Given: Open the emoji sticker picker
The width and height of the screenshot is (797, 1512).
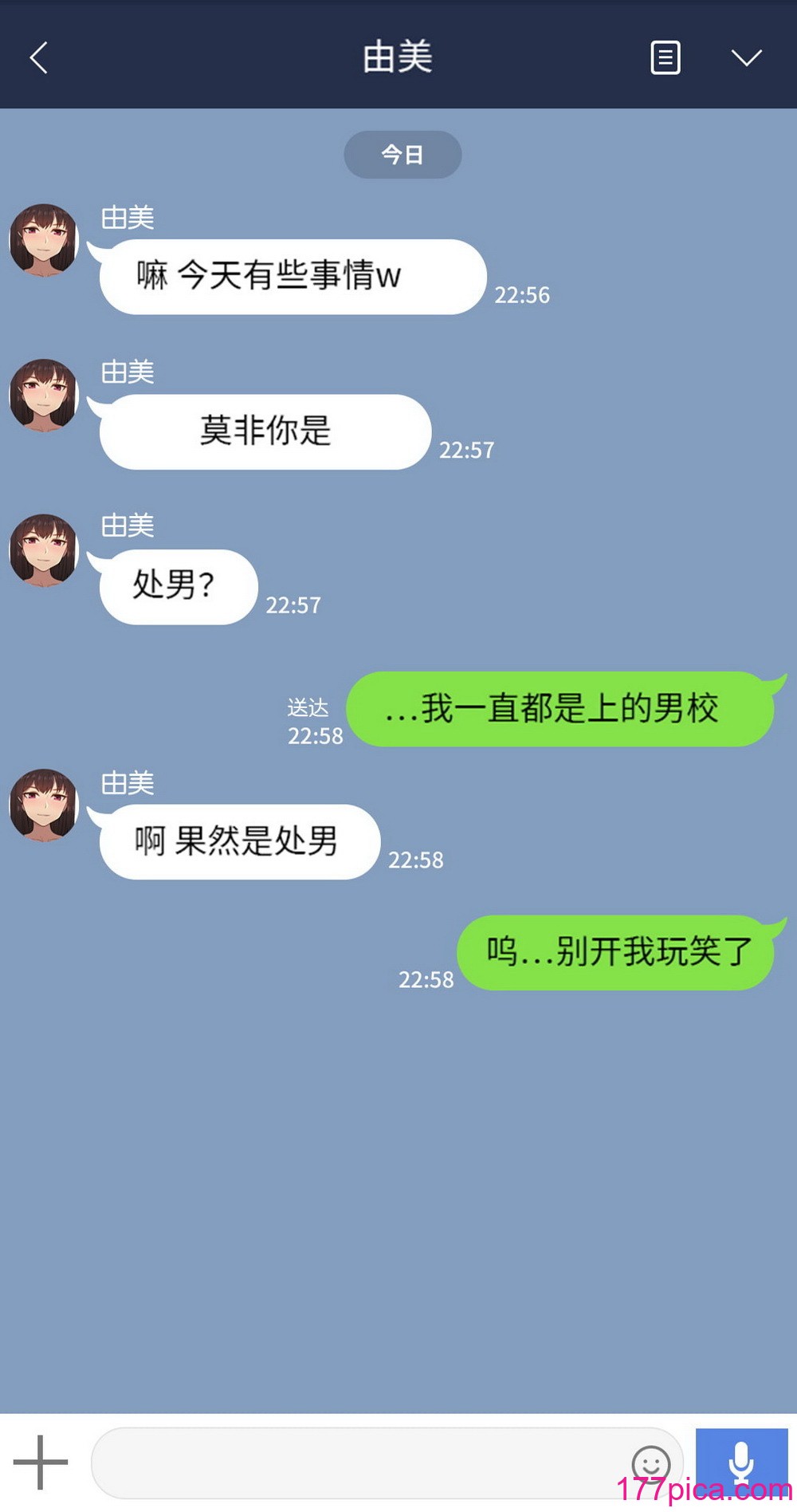Looking at the screenshot, I should 651,1464.
